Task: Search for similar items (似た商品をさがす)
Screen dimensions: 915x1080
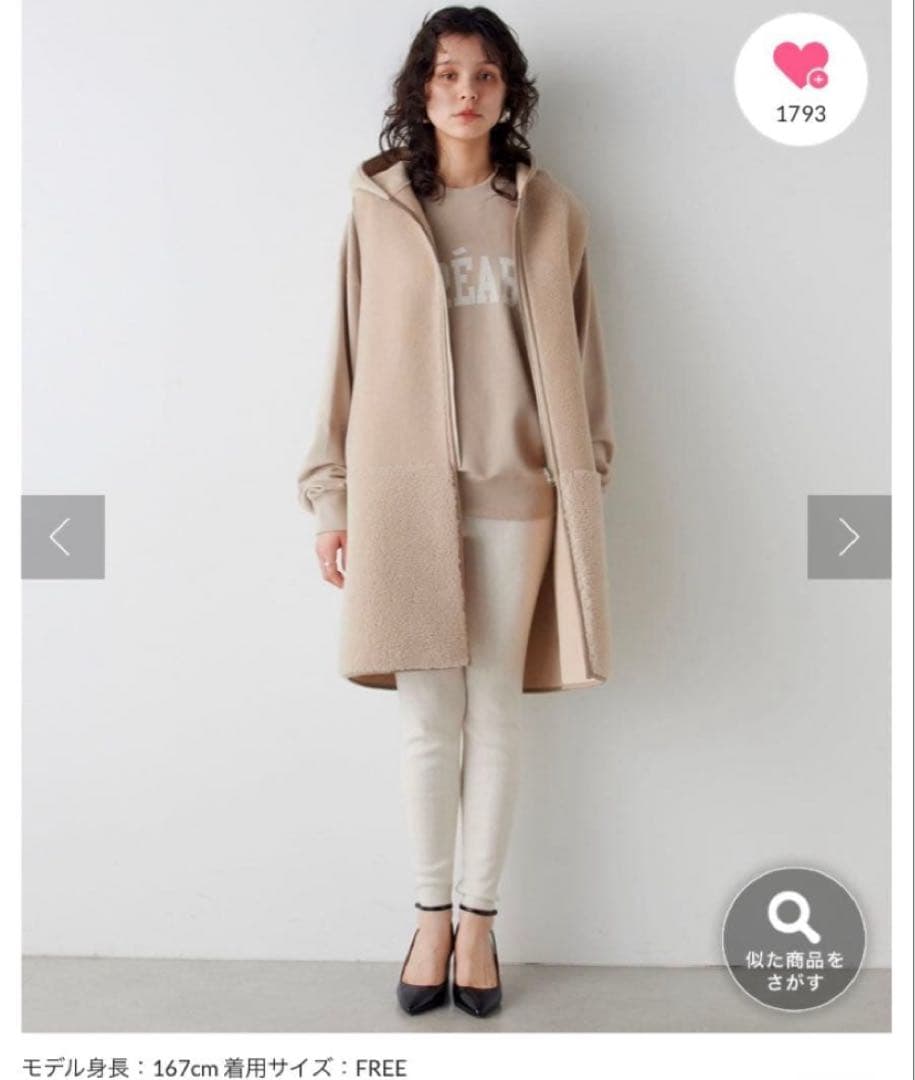Action: click(795, 938)
